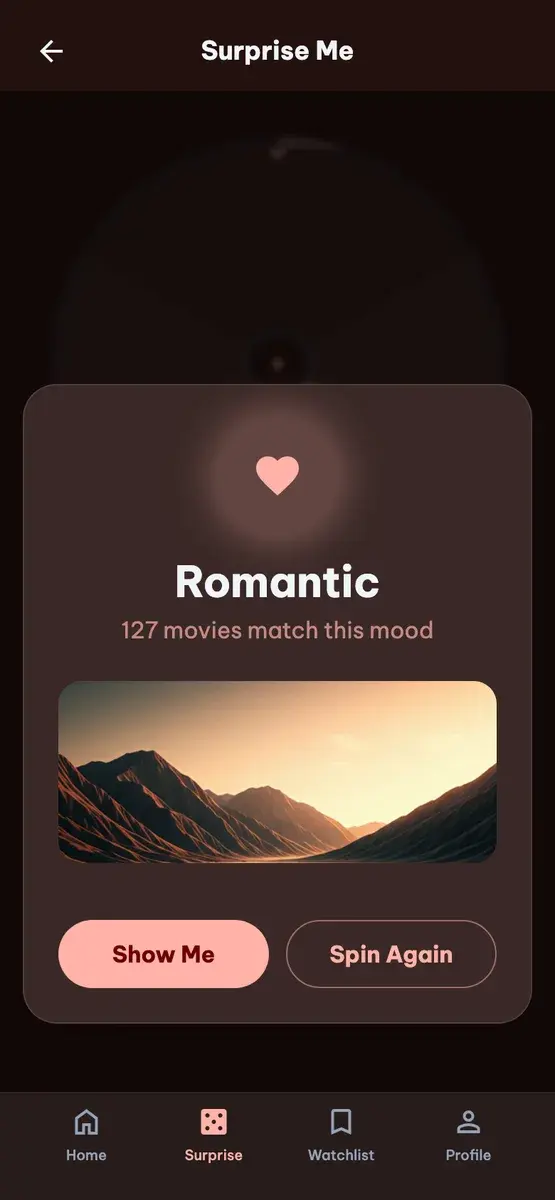Spin Again for a new mood

391,954
